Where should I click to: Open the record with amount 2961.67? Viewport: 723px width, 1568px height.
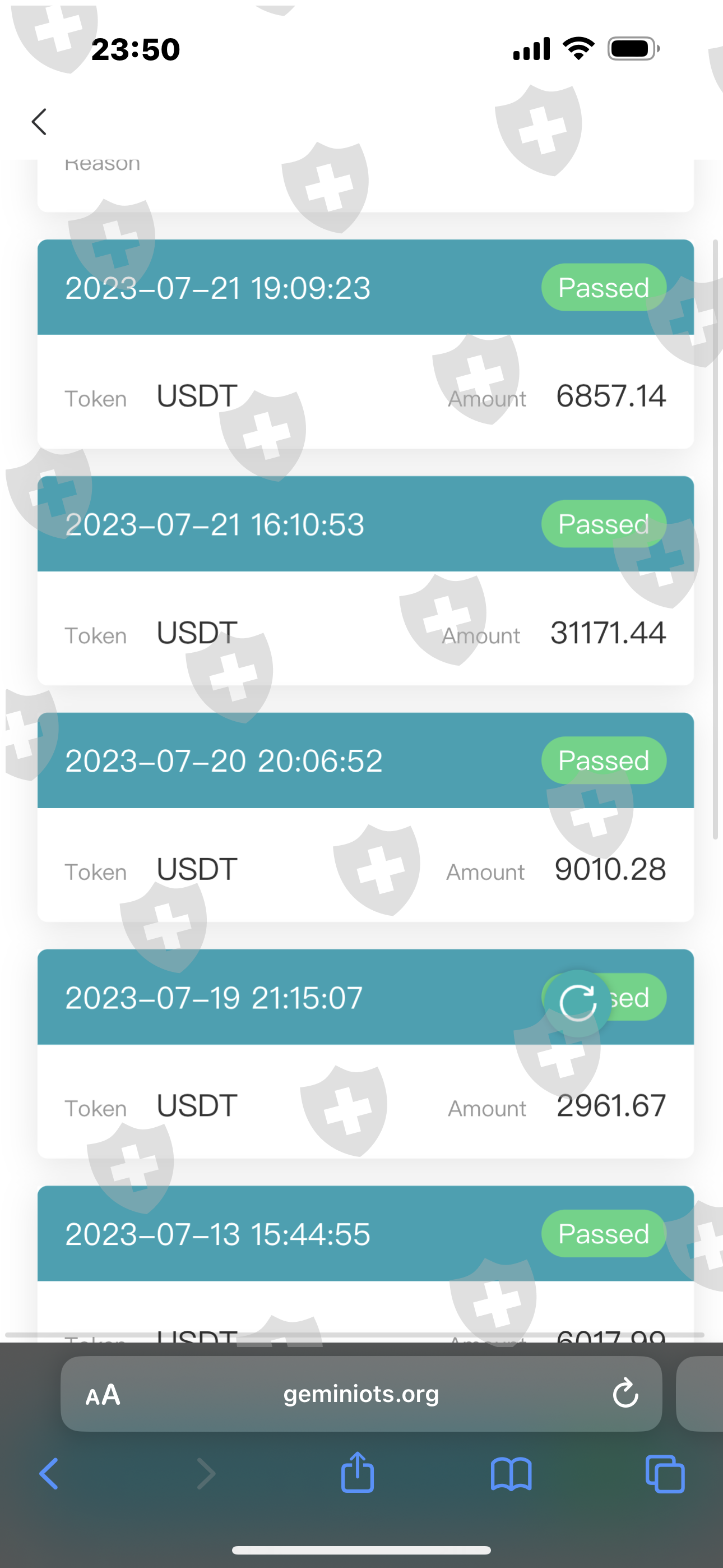pos(365,1053)
